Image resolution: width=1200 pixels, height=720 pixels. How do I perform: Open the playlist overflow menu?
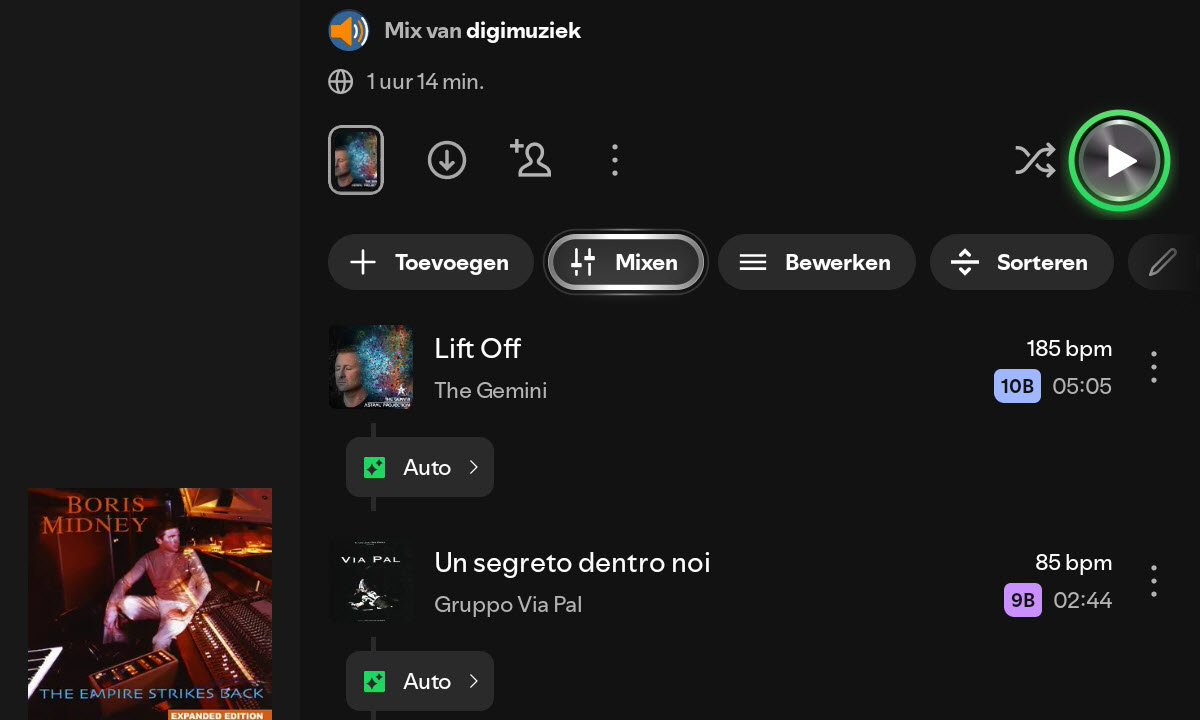point(614,160)
